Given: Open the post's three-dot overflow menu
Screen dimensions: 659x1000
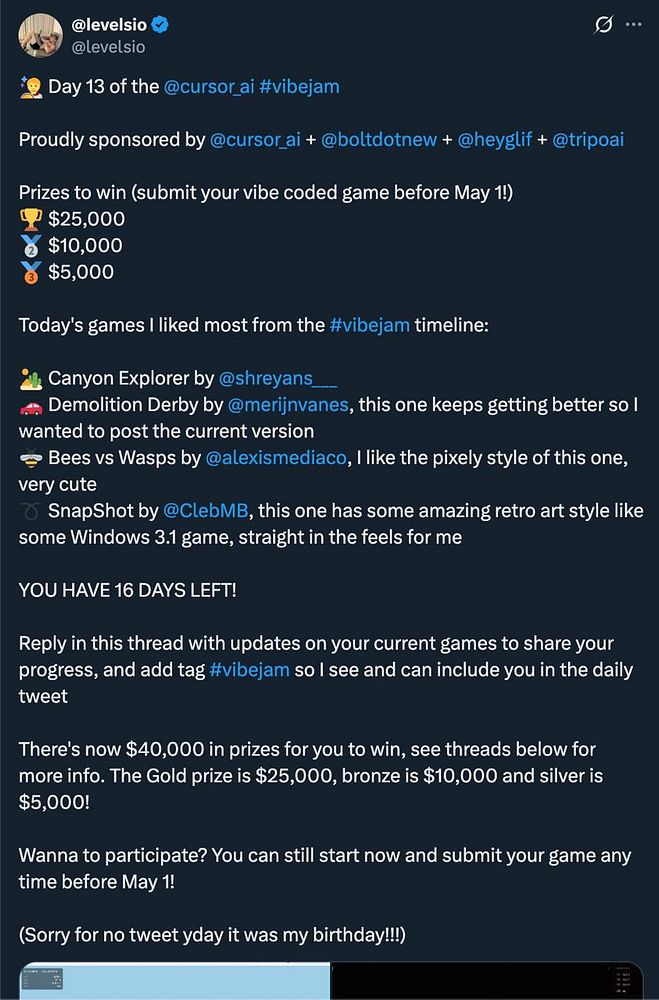Looking at the screenshot, I should point(633,25).
